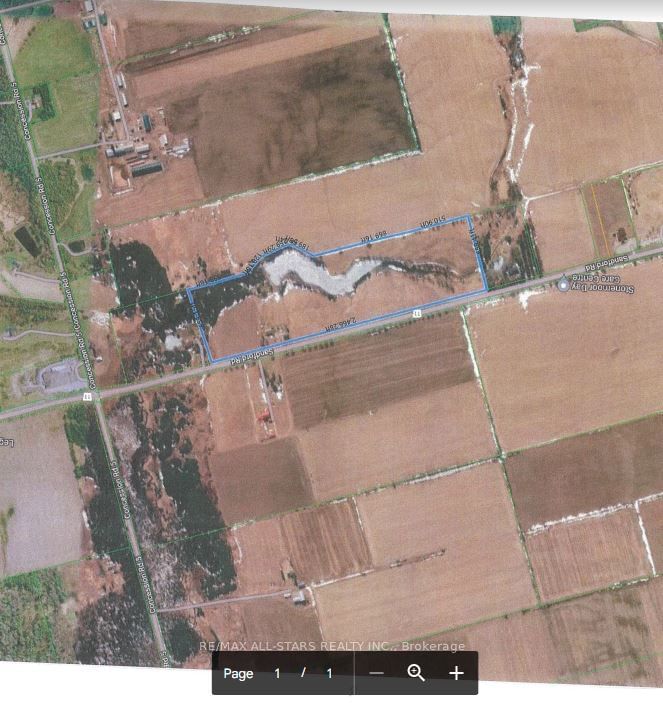Tap the magnifier zoom reset icon
Viewport: 663px width, 703px height.
[416, 673]
